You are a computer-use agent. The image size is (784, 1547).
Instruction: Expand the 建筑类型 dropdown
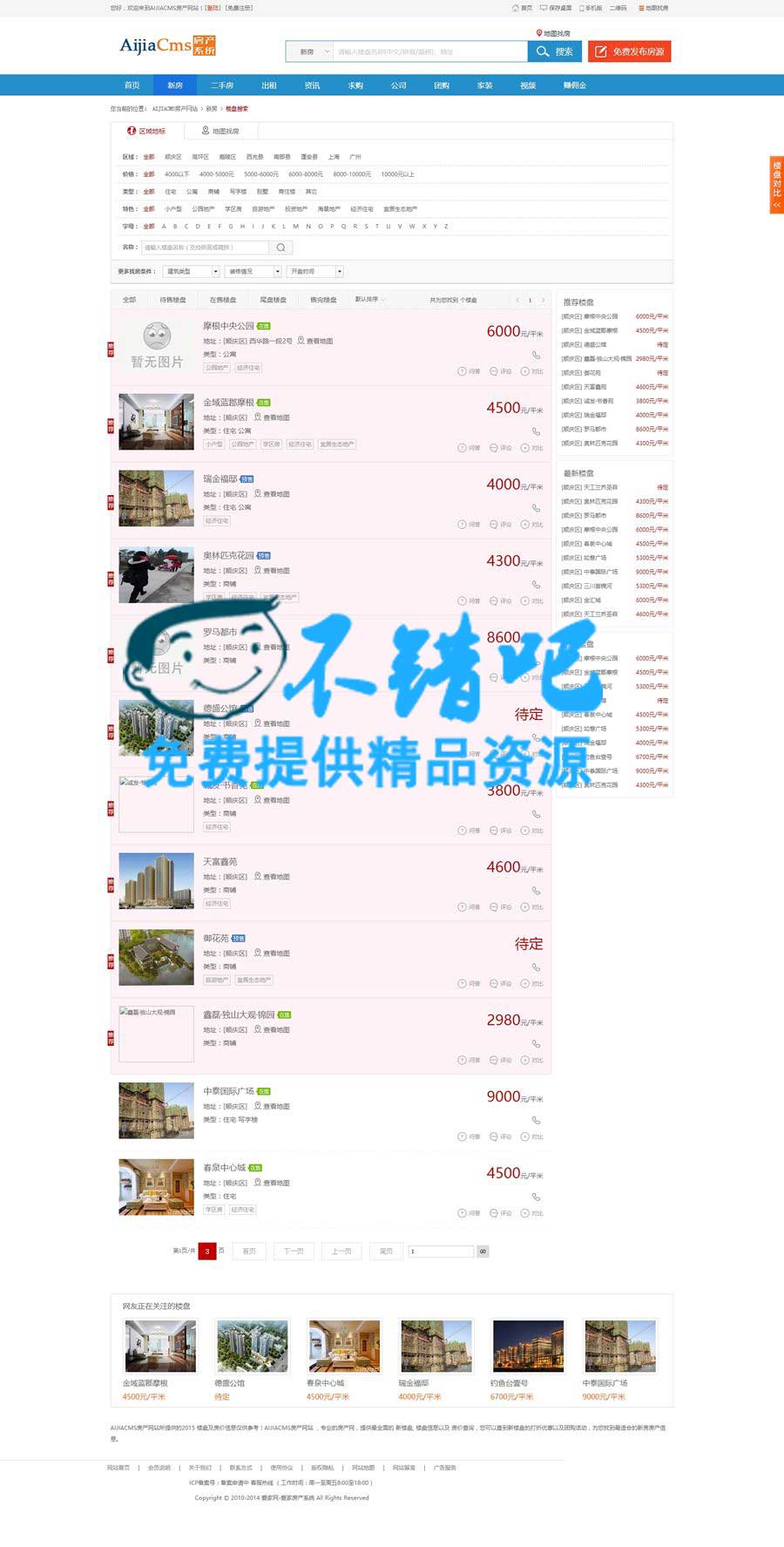coord(191,271)
